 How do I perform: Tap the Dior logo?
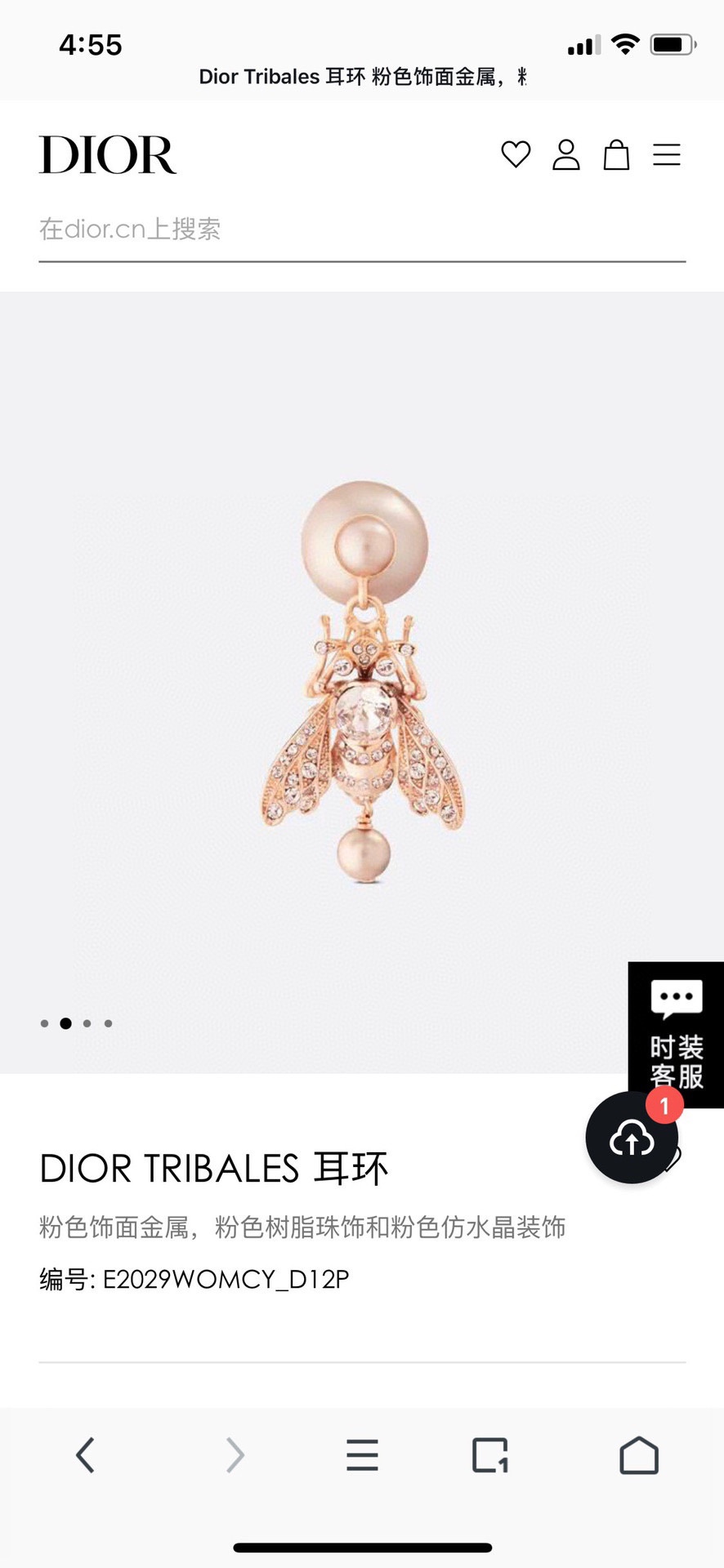pos(107,154)
